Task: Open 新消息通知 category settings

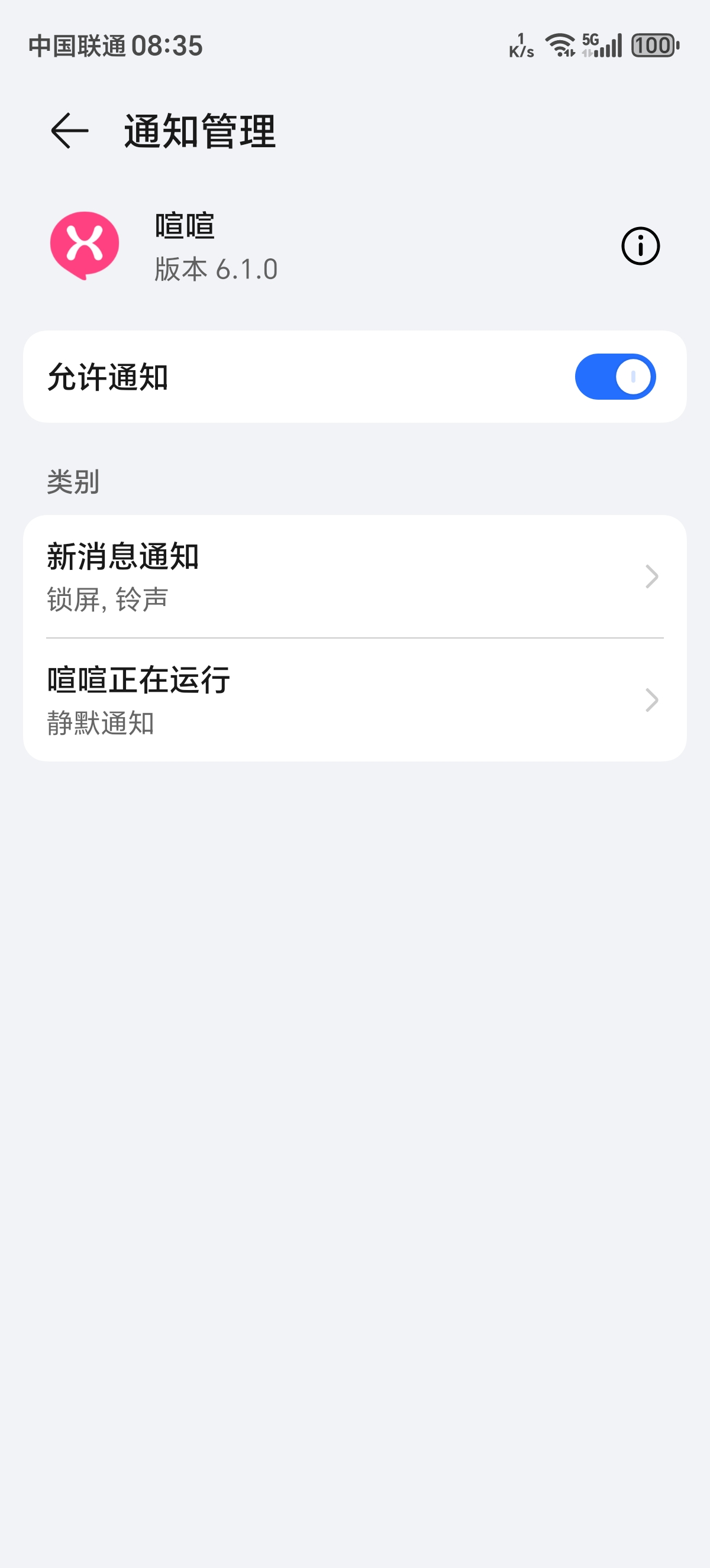Action: coord(354,576)
